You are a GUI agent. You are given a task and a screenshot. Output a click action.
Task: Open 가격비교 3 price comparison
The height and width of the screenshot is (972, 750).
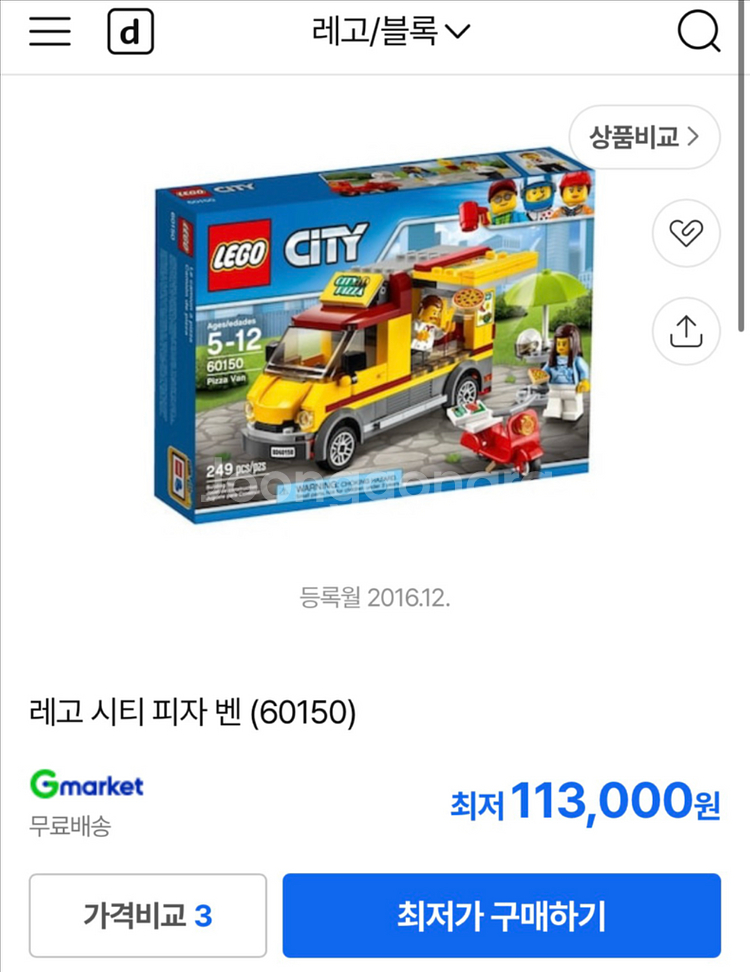tap(148, 915)
